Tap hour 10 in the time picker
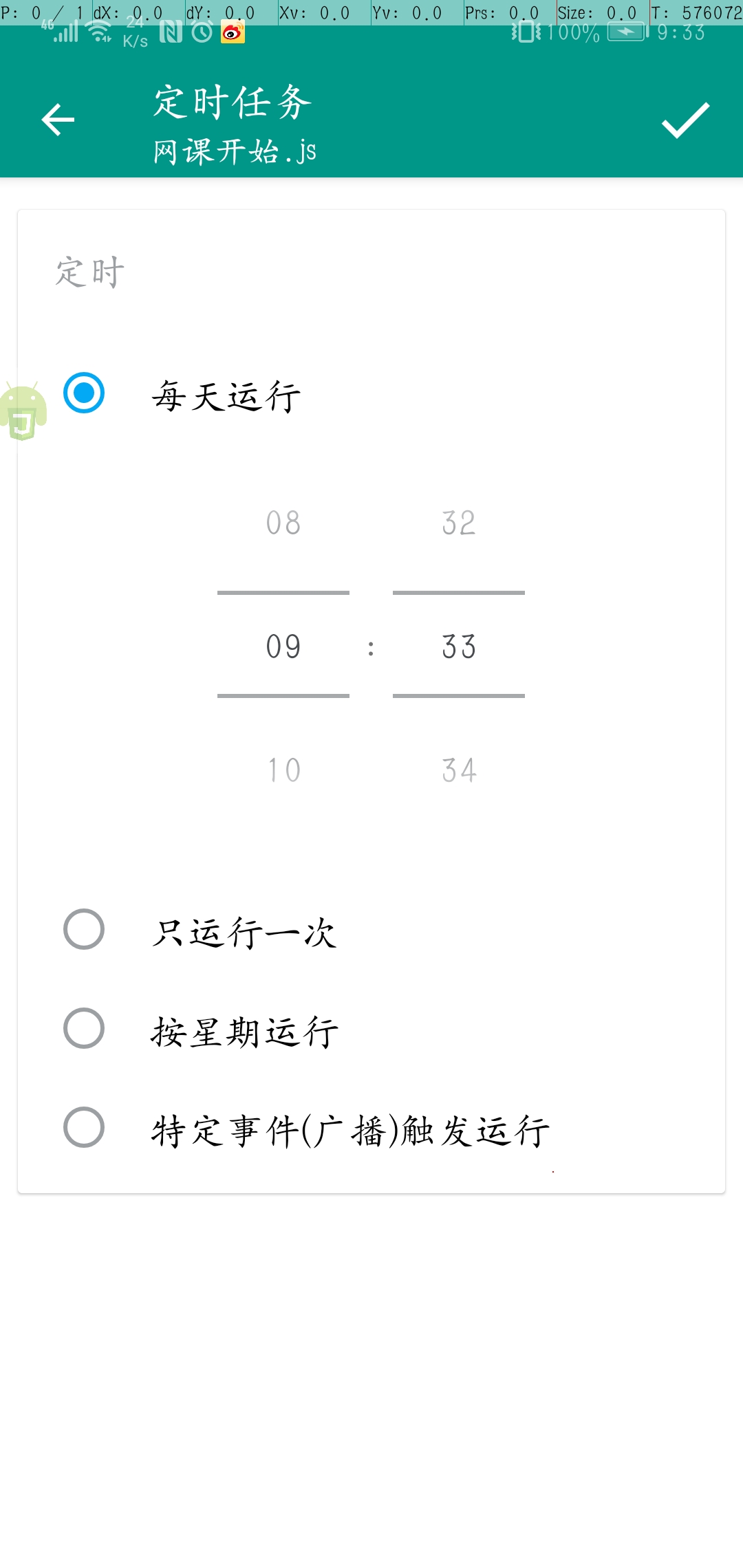Viewport: 743px width, 1568px height. click(283, 770)
